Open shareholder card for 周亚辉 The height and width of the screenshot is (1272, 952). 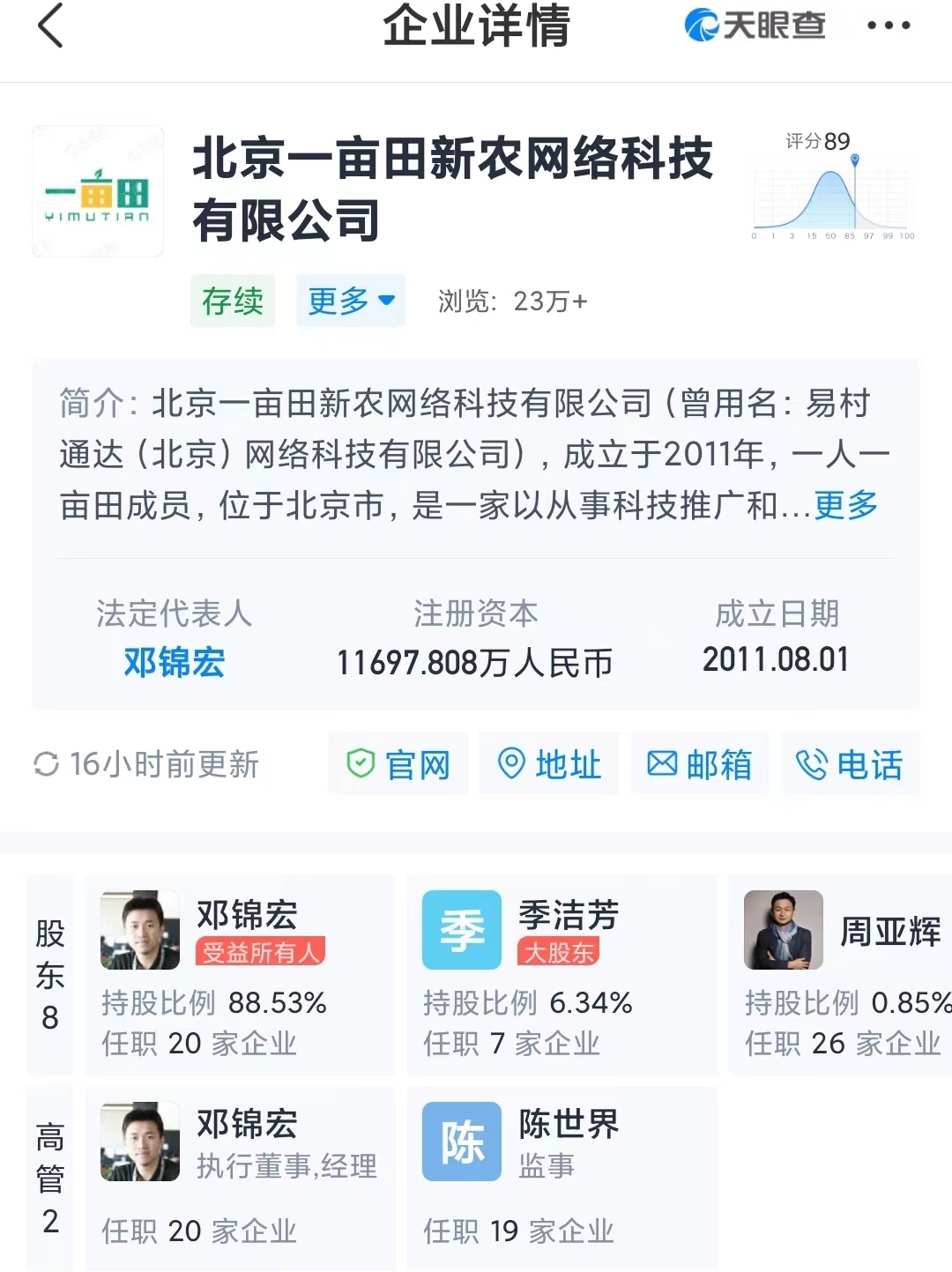[x=842, y=975]
